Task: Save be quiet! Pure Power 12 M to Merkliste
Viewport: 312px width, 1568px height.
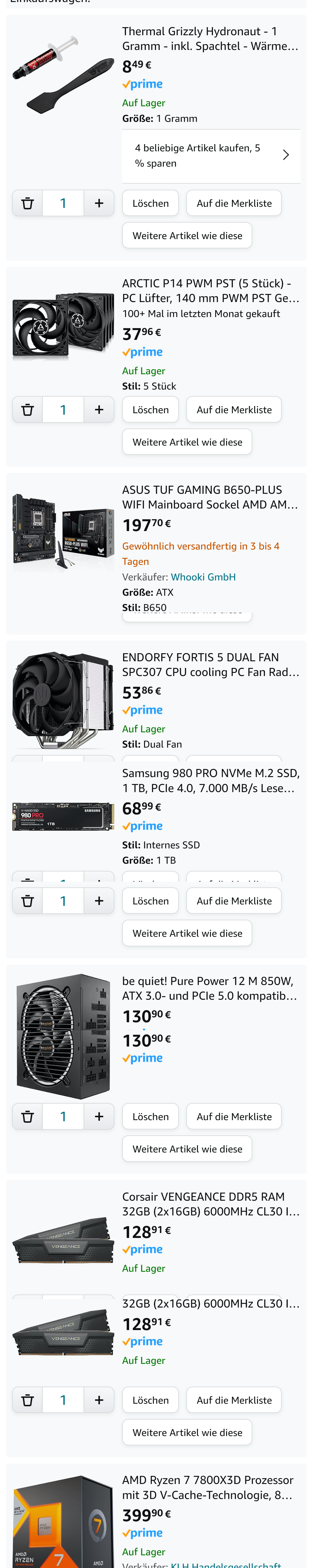Action: pos(233,1116)
